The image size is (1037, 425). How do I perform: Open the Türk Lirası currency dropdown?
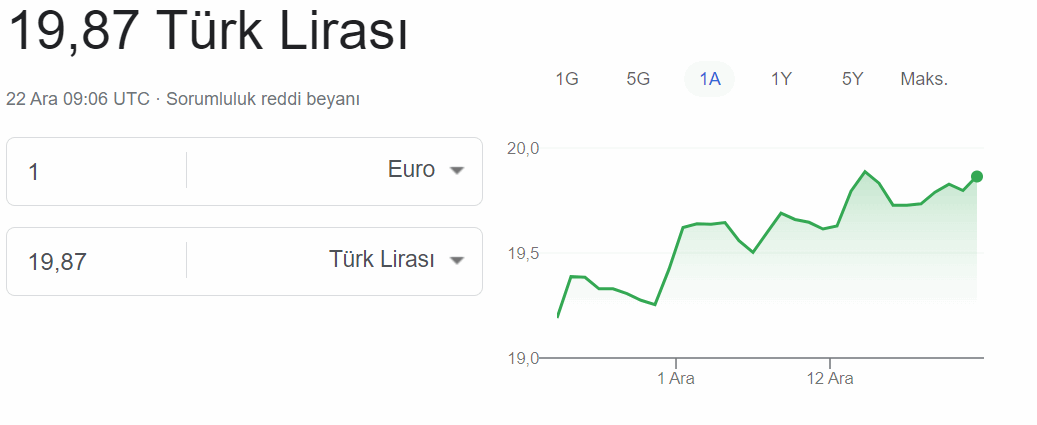pos(397,261)
